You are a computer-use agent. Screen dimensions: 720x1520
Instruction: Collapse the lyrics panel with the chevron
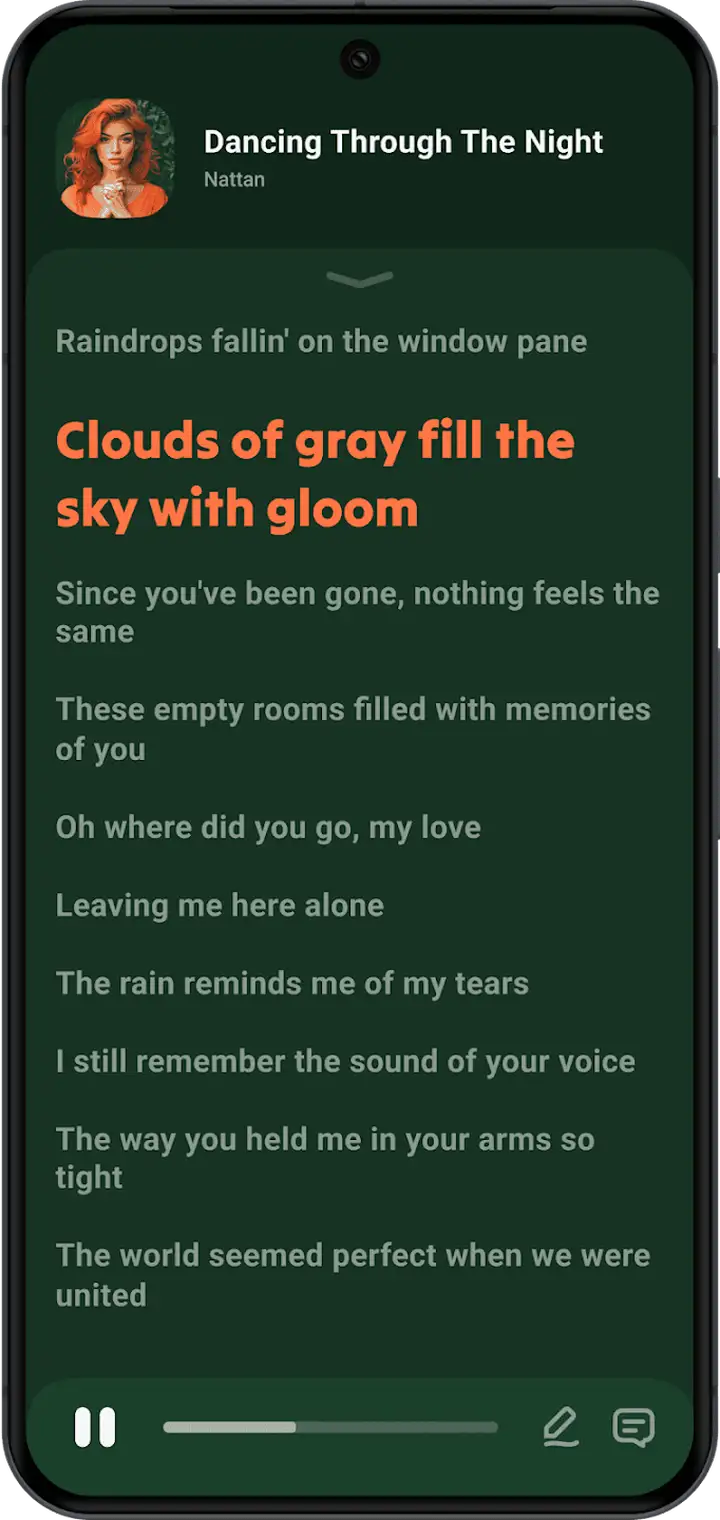coord(360,280)
